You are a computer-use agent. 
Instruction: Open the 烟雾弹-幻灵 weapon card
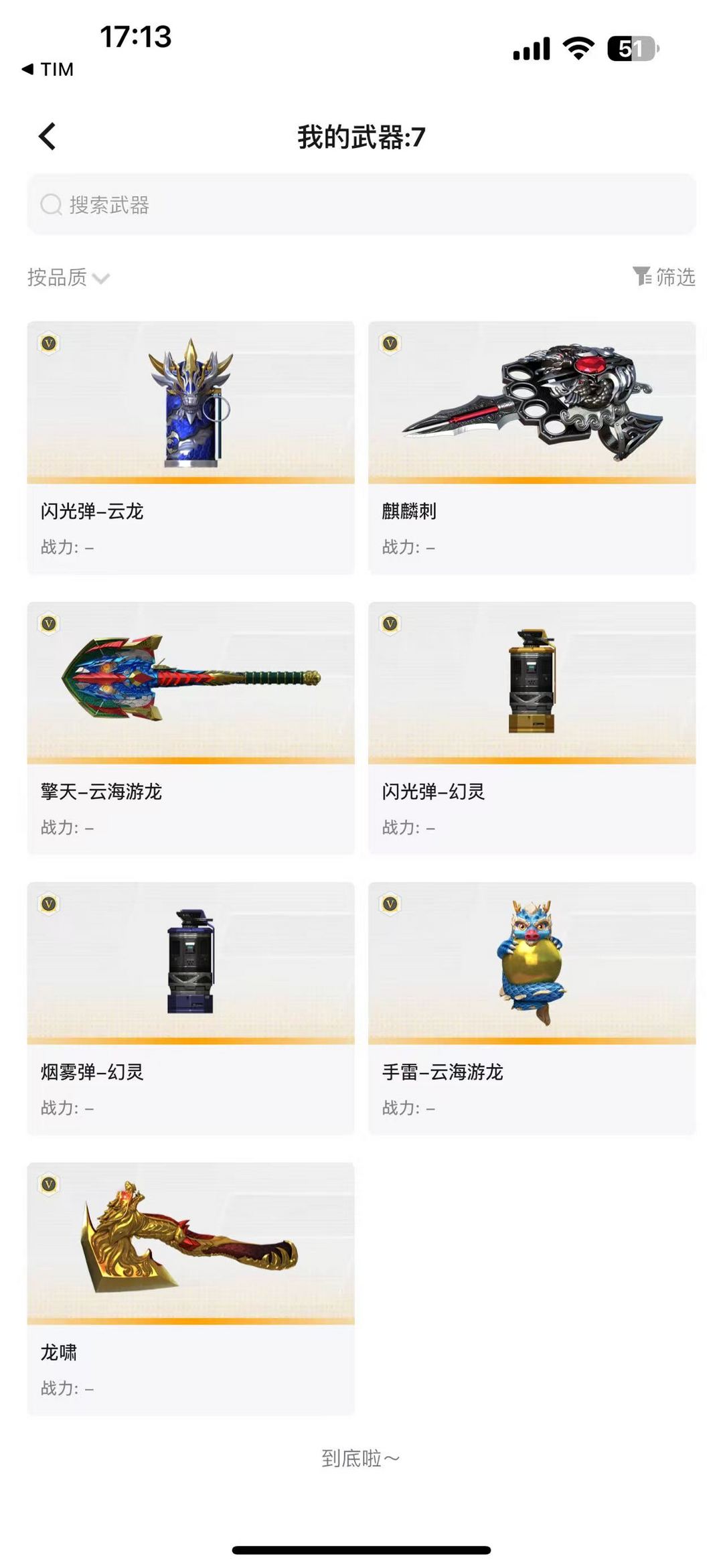[x=191, y=1008]
